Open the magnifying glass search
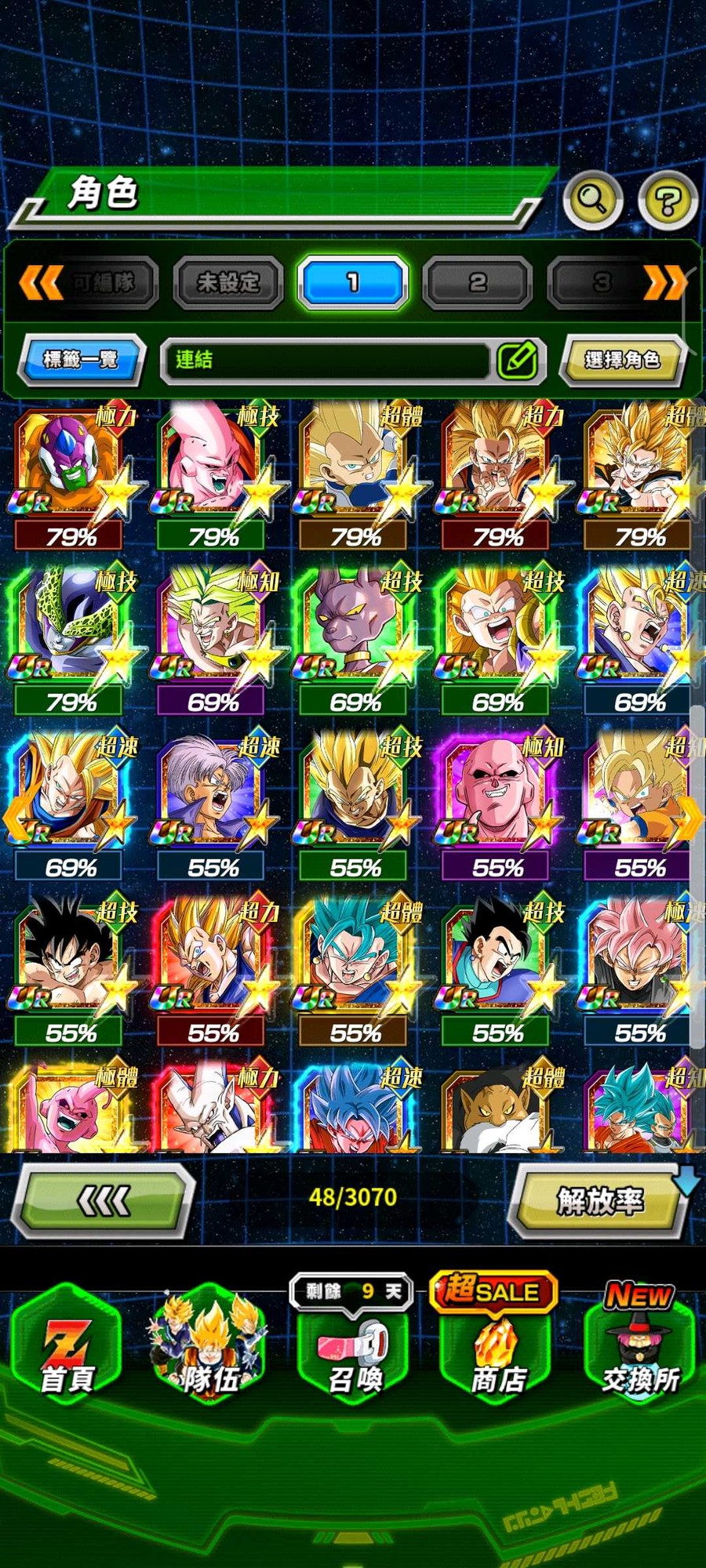Image resolution: width=706 pixels, height=1568 pixels. click(x=592, y=200)
